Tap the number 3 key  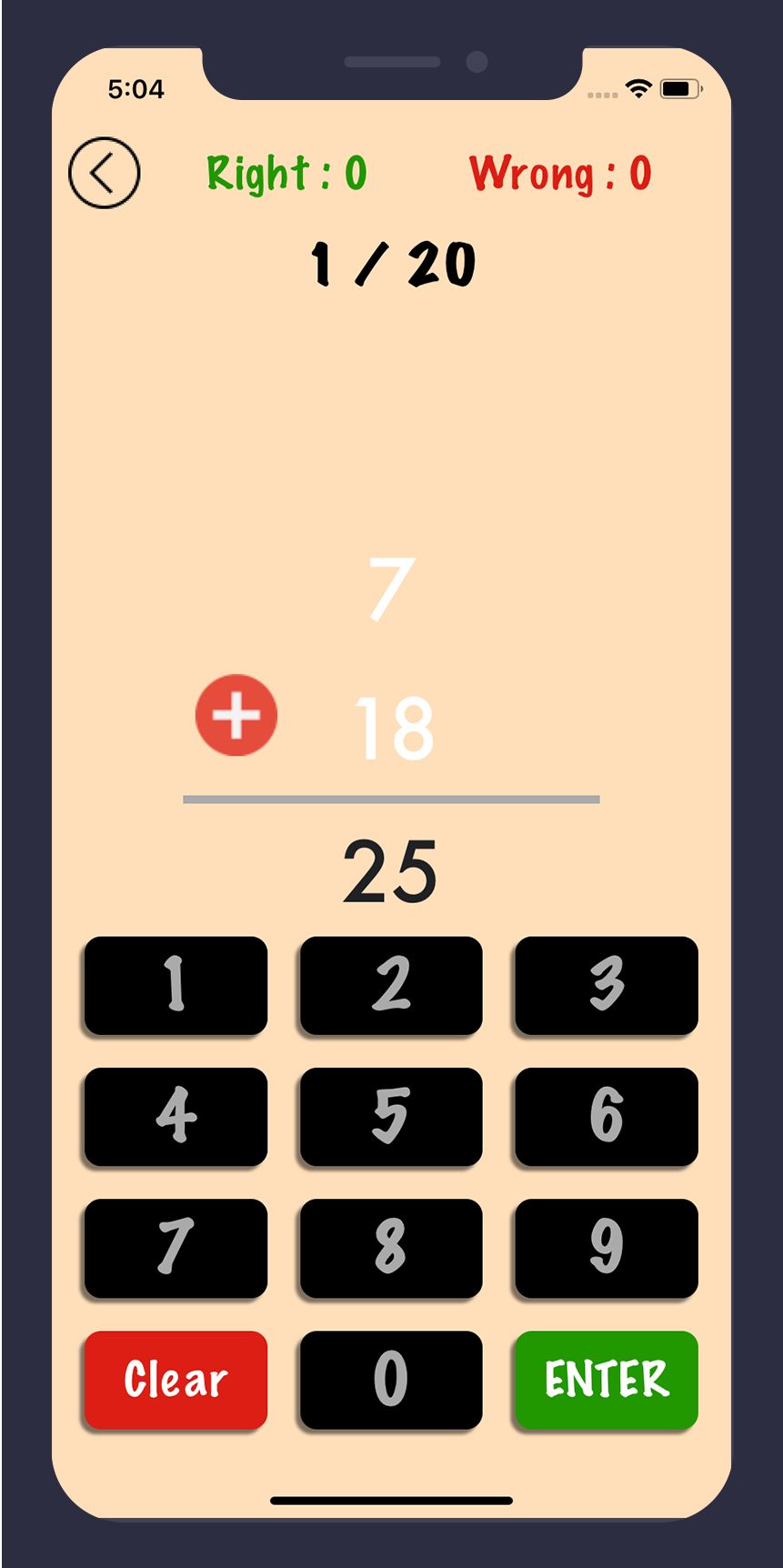[607, 985]
